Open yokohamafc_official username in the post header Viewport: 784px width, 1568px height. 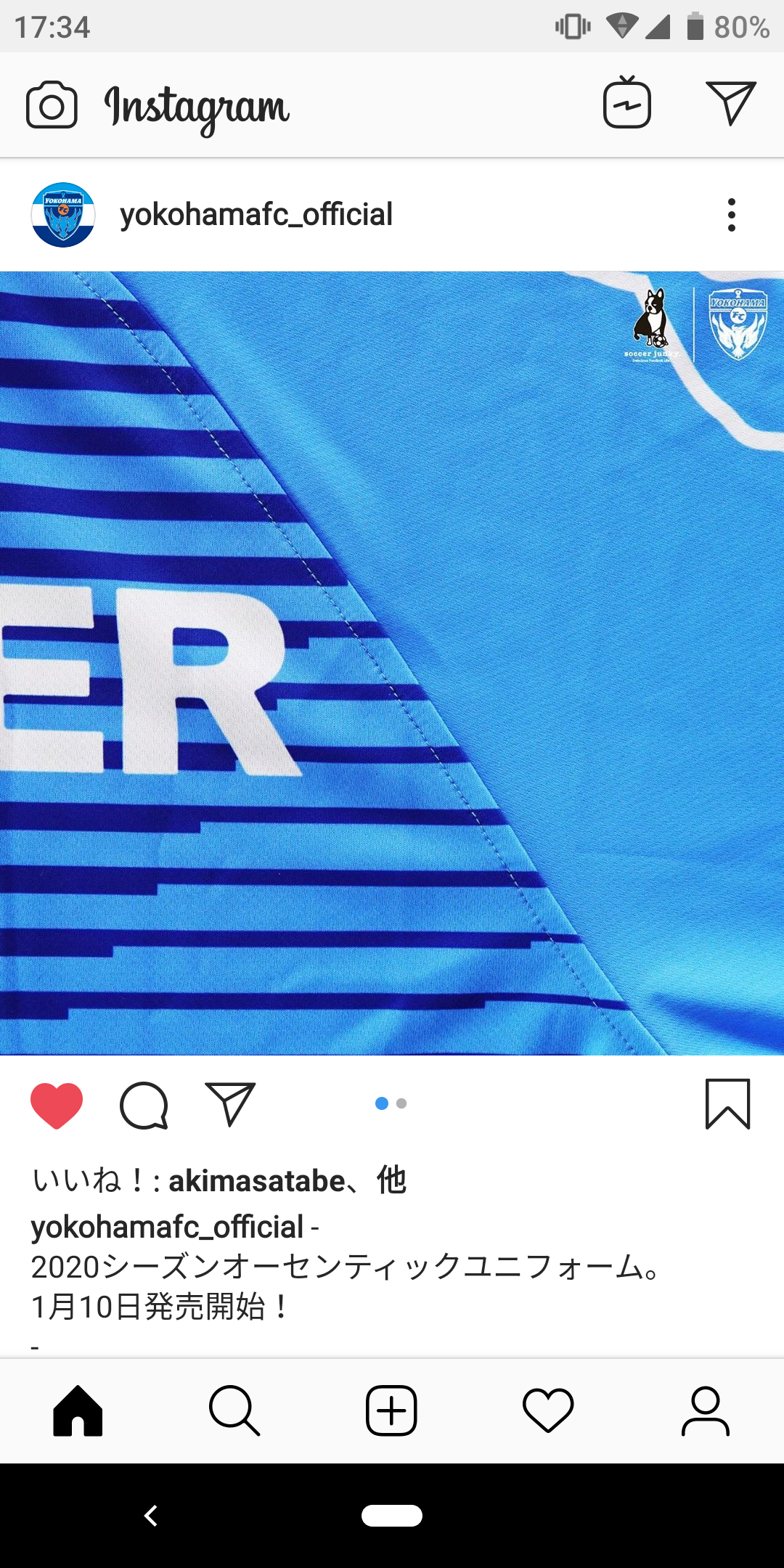click(256, 215)
